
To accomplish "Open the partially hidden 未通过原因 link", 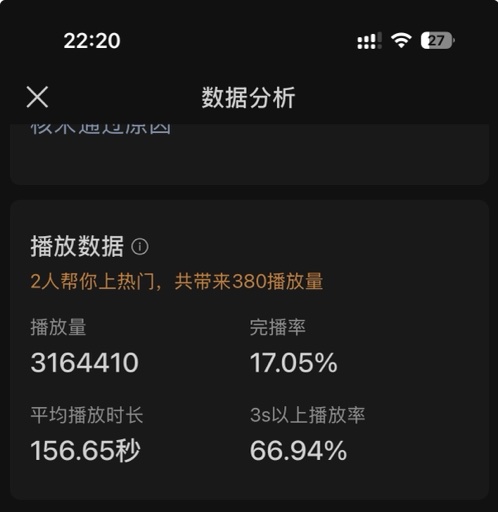I will coord(101,129).
